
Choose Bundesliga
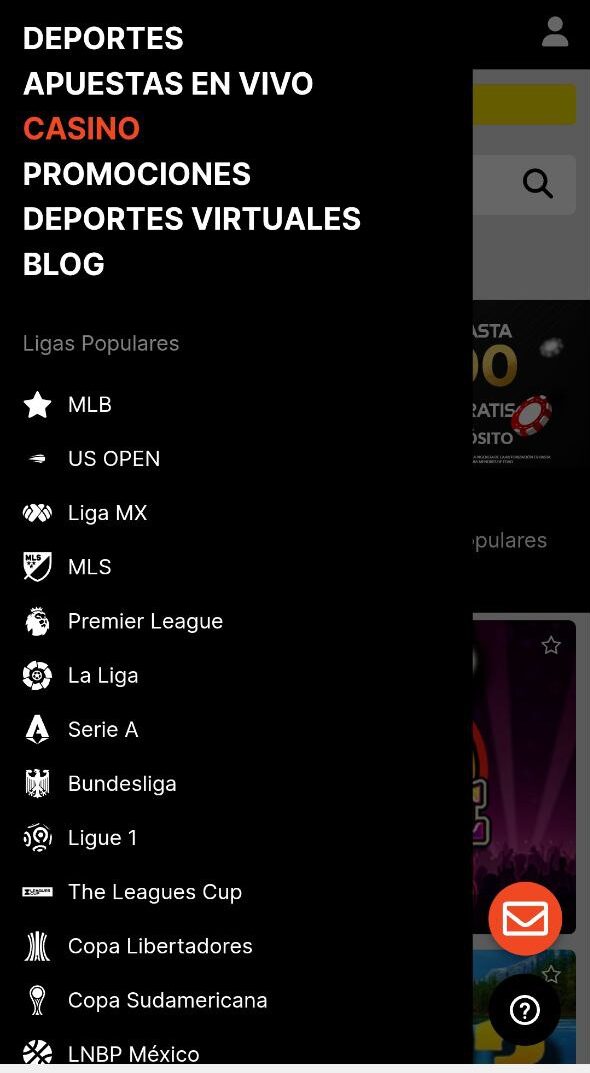click(x=99, y=784)
